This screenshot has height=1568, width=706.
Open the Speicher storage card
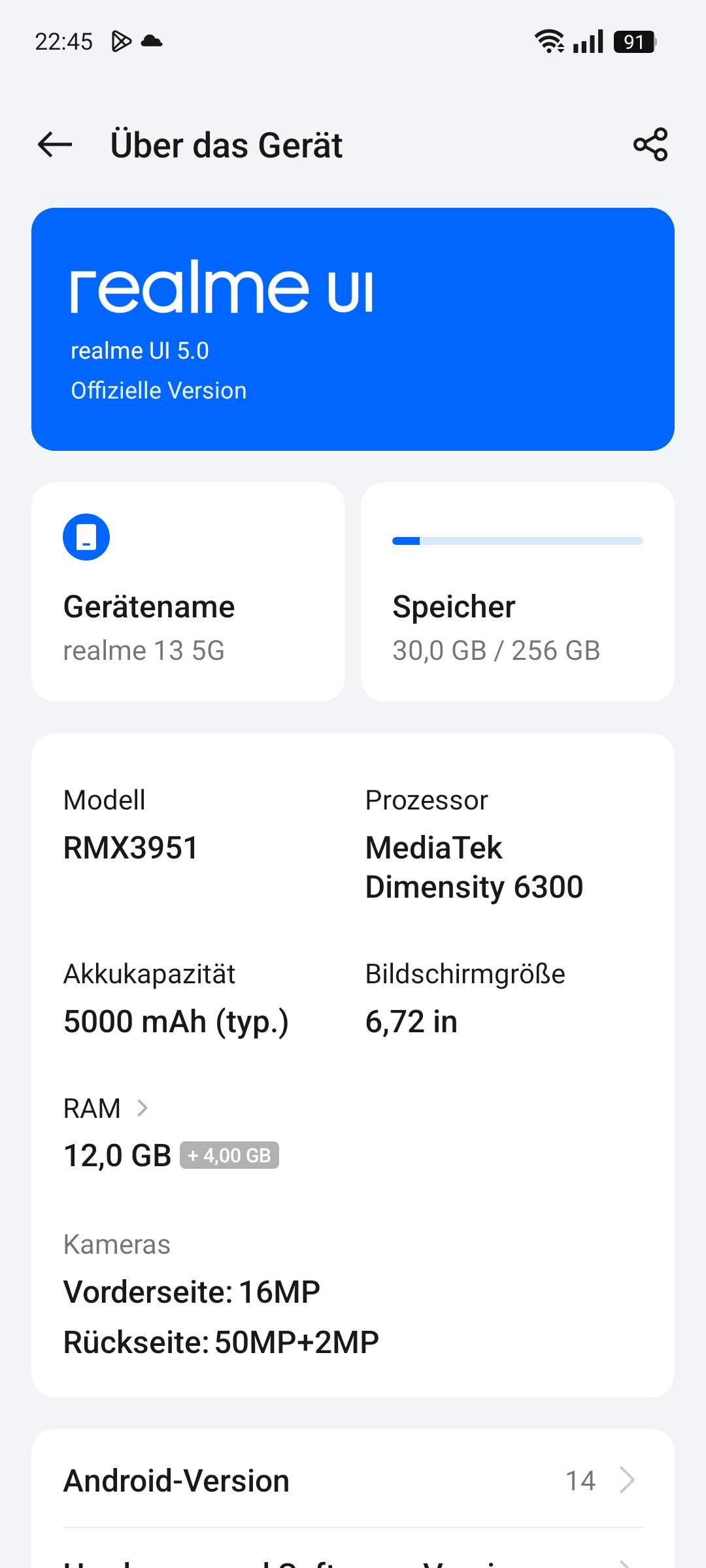coord(518,592)
